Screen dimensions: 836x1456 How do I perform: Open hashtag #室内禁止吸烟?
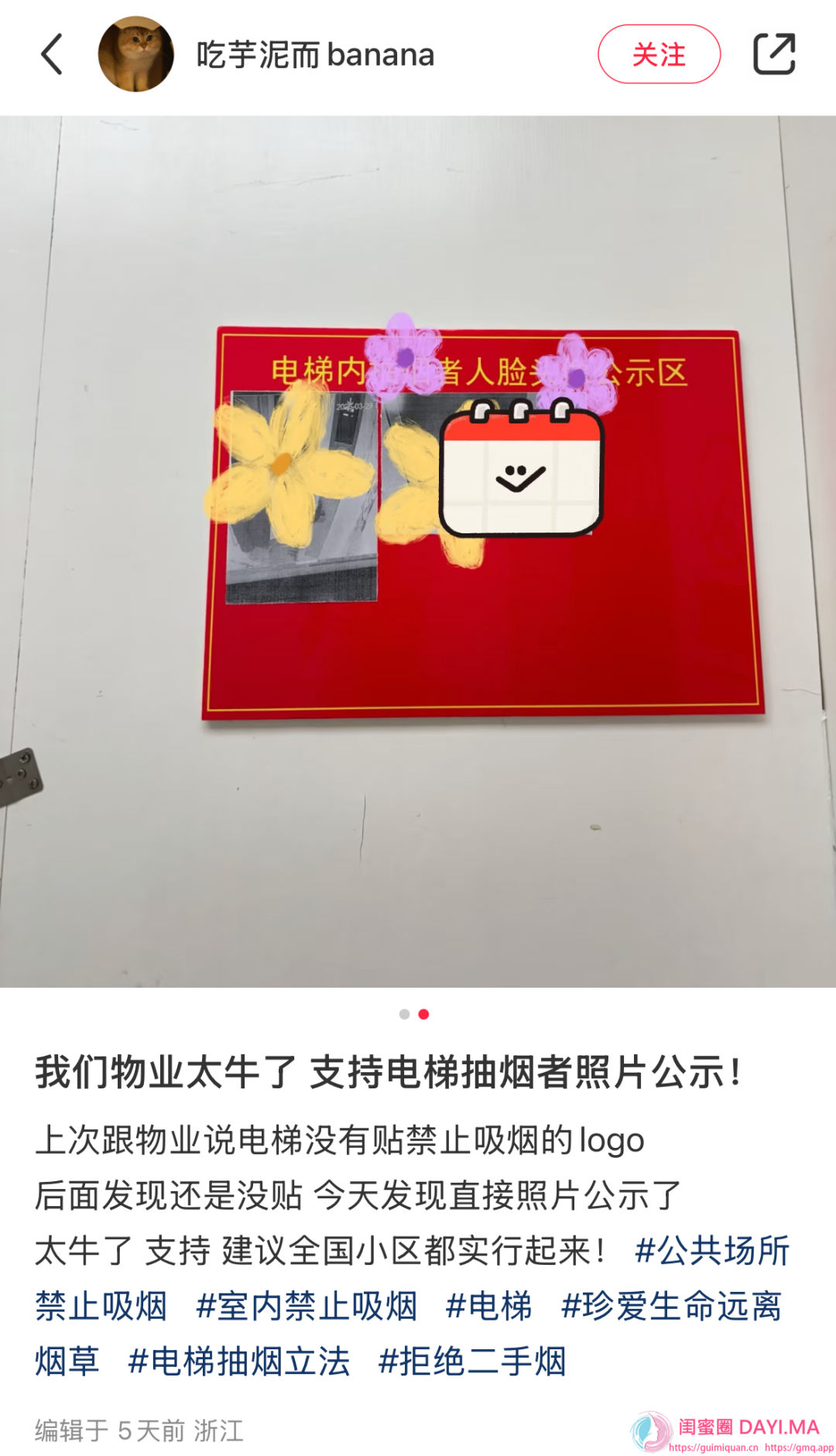pyautogui.click(x=307, y=1307)
